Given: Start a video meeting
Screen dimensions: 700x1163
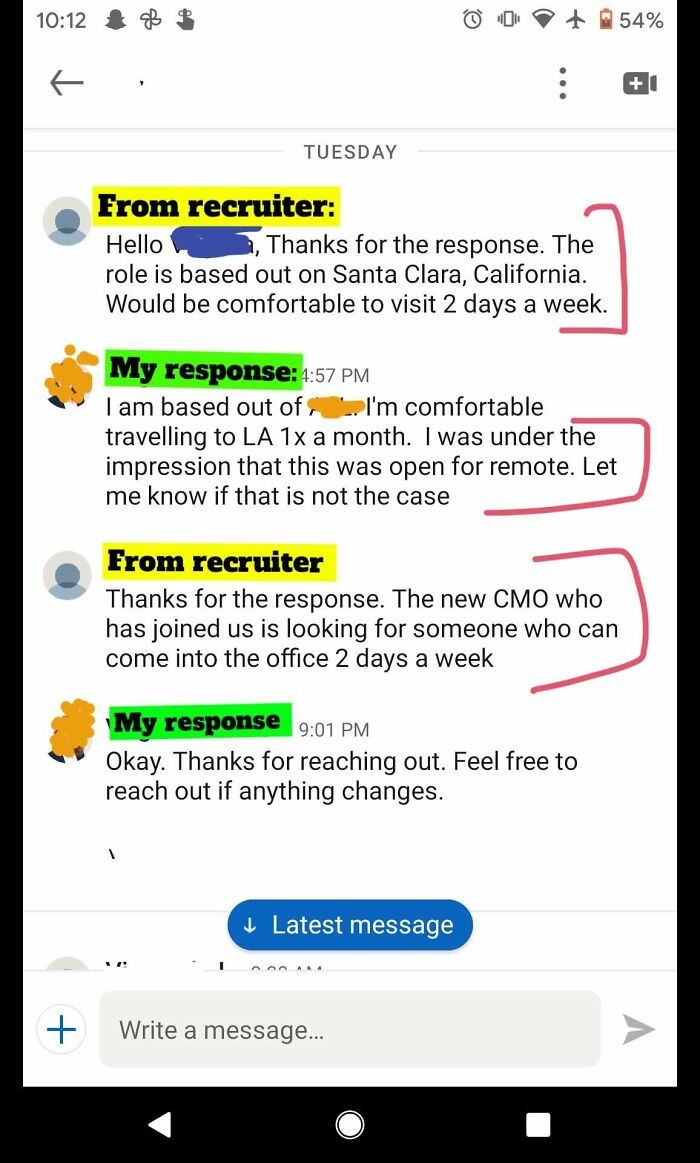Looking at the screenshot, I should coord(639,84).
